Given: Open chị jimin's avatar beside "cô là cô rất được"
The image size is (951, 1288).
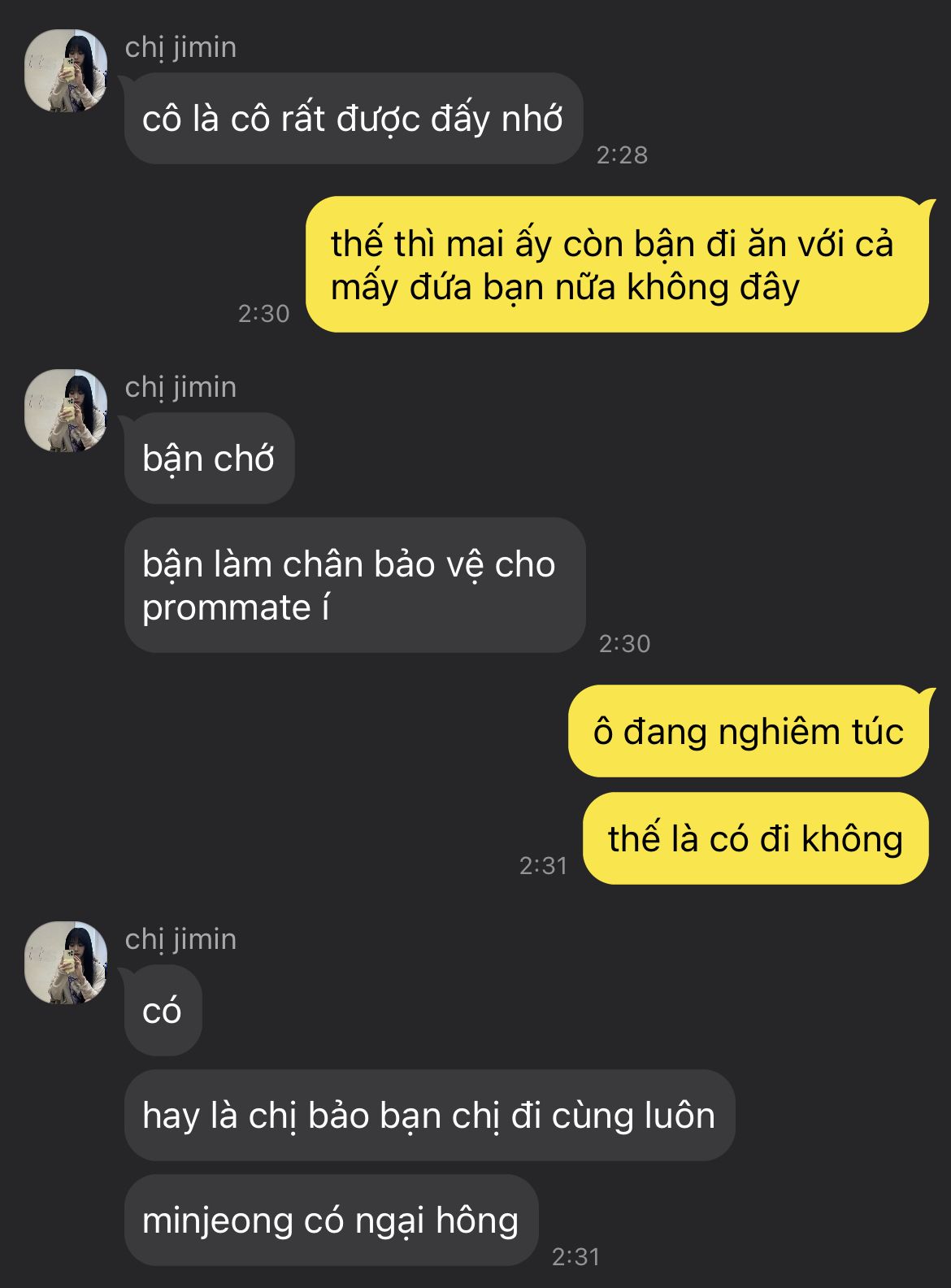Looking at the screenshot, I should 66,71.
